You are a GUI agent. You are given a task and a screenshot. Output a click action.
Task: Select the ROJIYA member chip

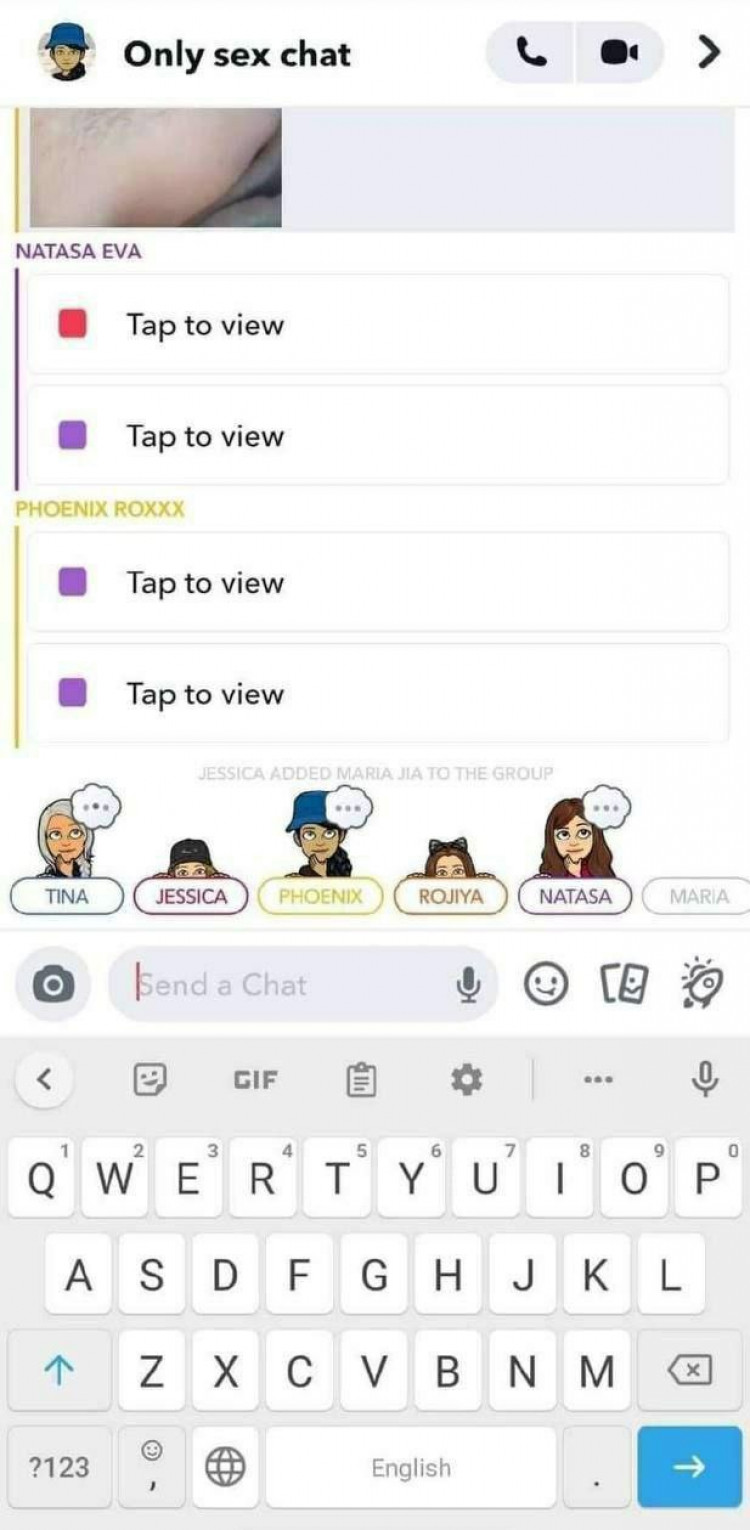[450, 897]
